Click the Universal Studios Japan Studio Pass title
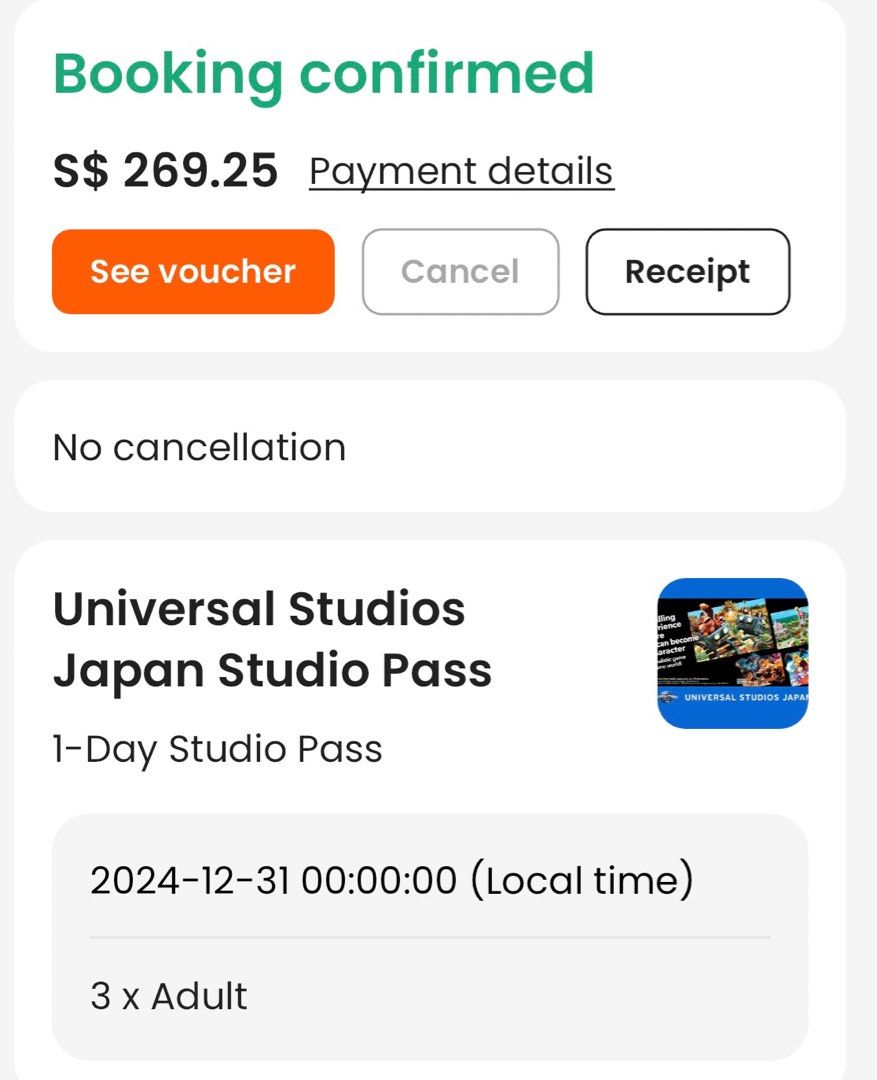This screenshot has height=1080, width=877. (272, 640)
